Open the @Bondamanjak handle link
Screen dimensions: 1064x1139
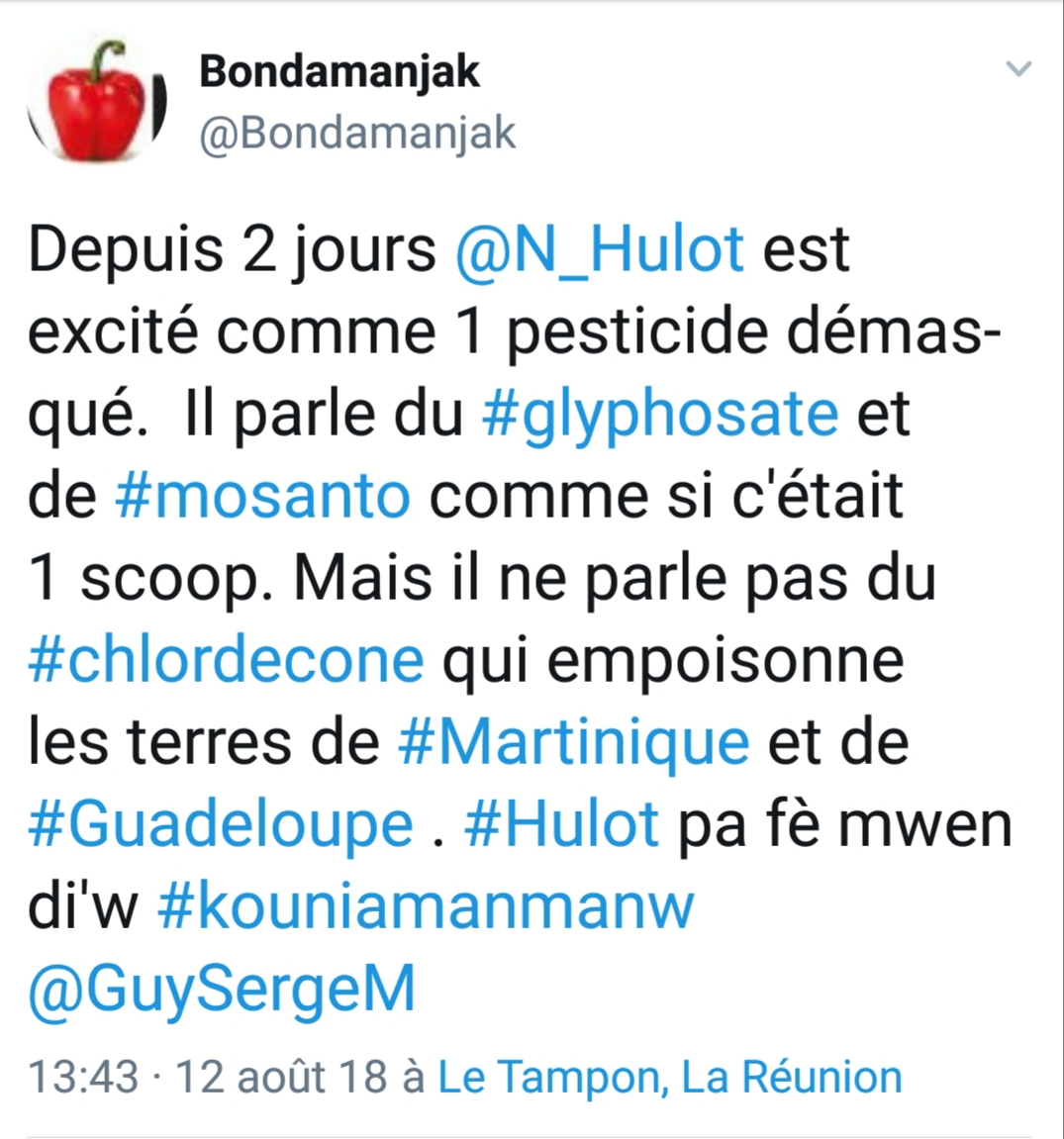pyautogui.click(x=357, y=134)
